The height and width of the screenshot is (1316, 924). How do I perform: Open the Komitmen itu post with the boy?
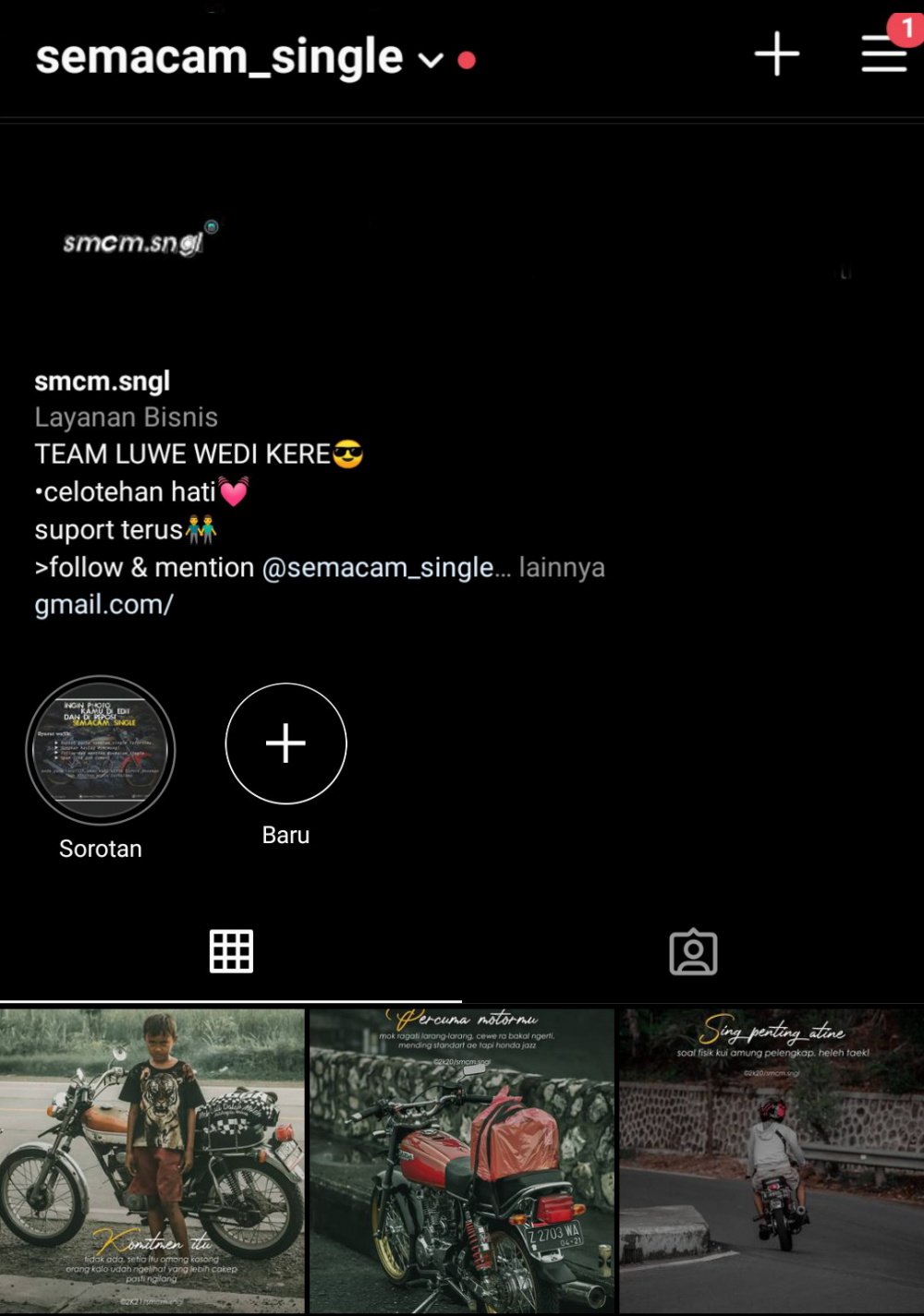click(x=152, y=1159)
